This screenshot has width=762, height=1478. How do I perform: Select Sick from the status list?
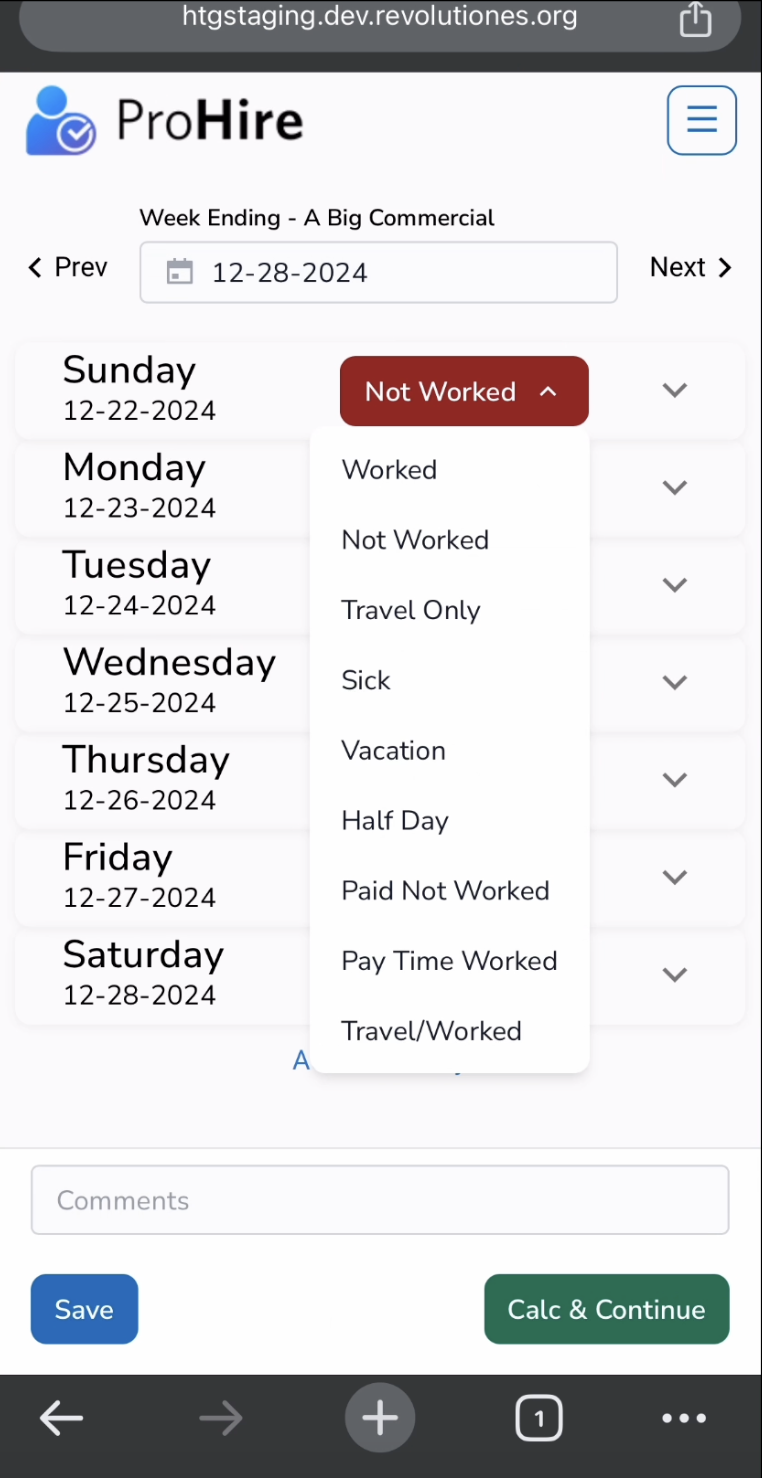(x=366, y=680)
